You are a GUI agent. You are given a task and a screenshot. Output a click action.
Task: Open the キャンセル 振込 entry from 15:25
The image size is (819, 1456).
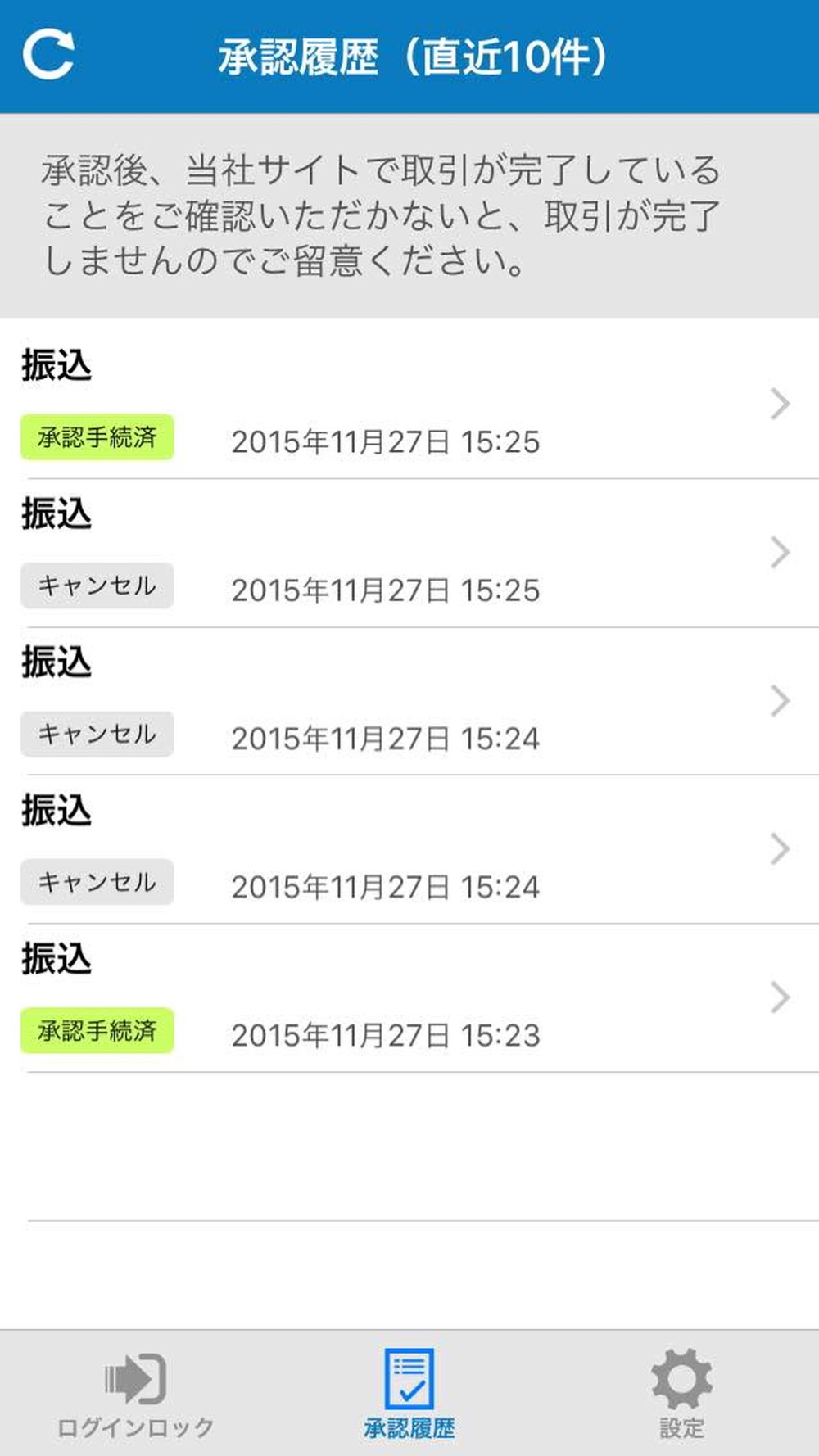pyautogui.click(x=409, y=553)
